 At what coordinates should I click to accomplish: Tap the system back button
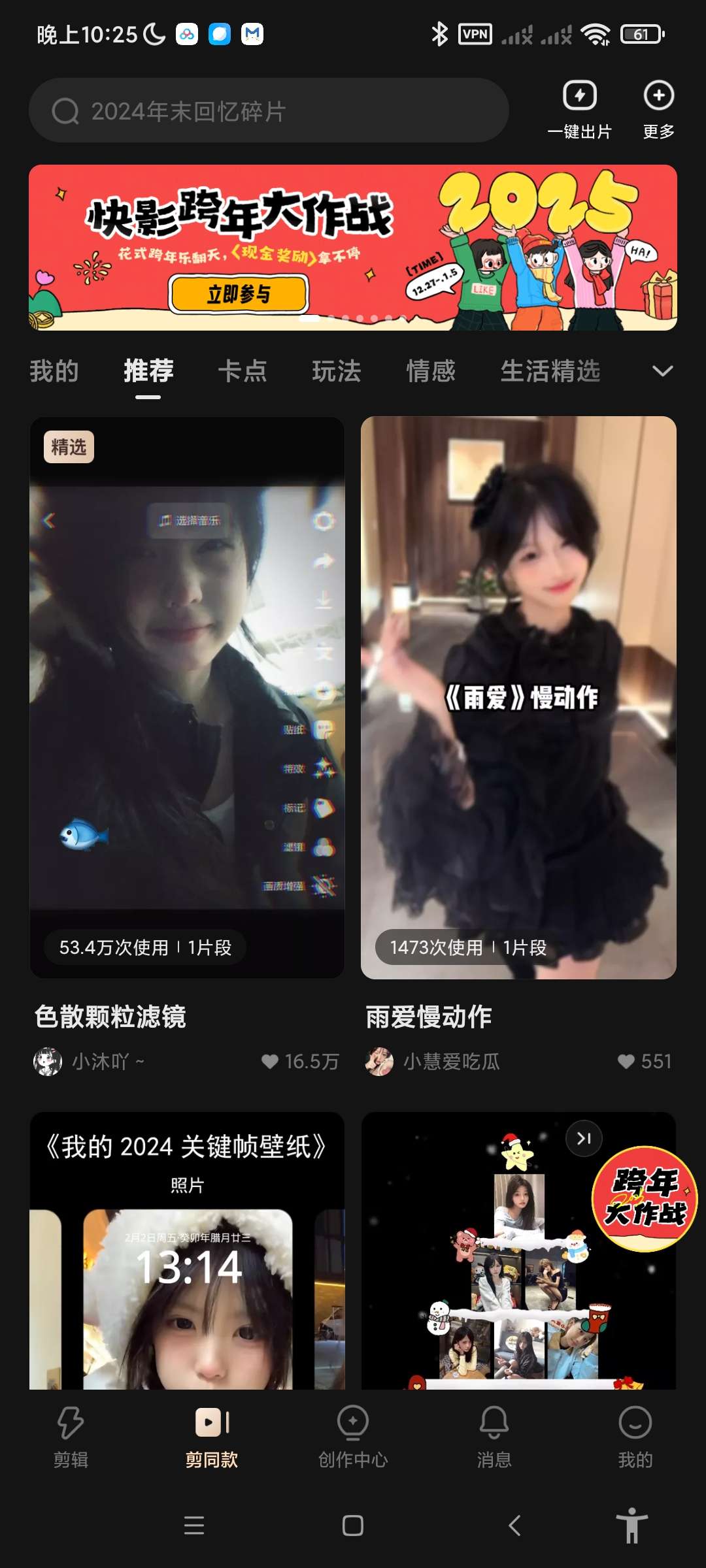click(514, 1526)
